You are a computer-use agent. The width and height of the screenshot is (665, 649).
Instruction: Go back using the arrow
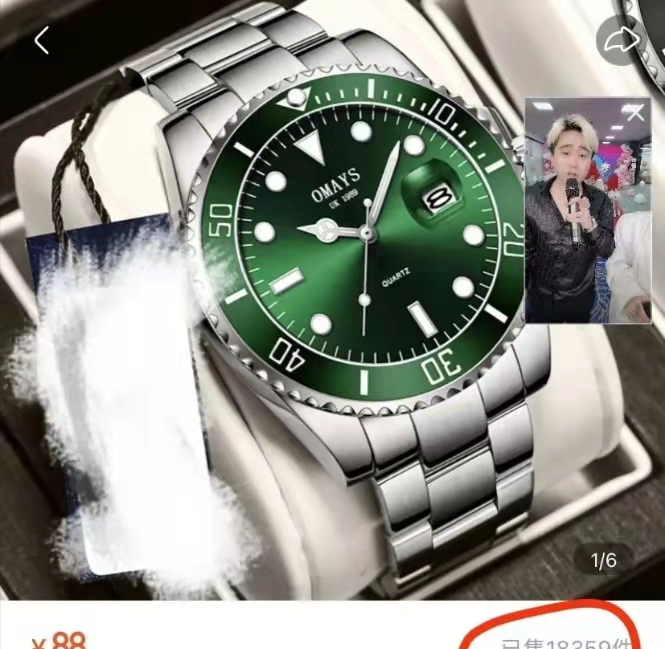tap(41, 41)
